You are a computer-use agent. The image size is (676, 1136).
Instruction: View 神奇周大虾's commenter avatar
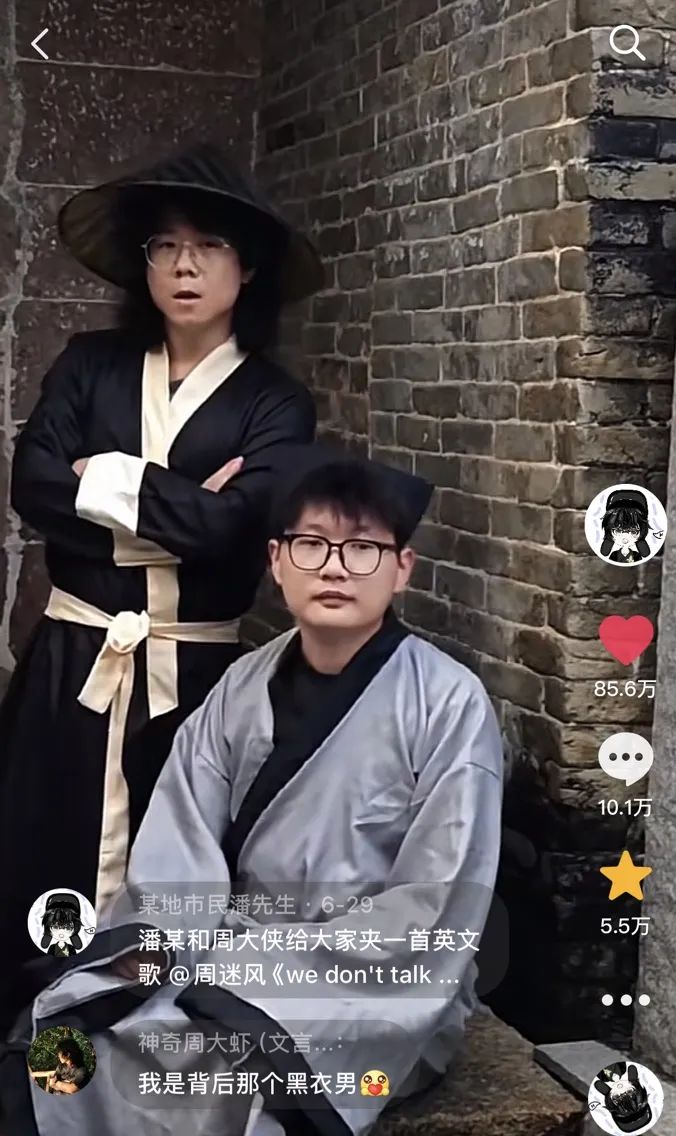[x=62, y=1060]
